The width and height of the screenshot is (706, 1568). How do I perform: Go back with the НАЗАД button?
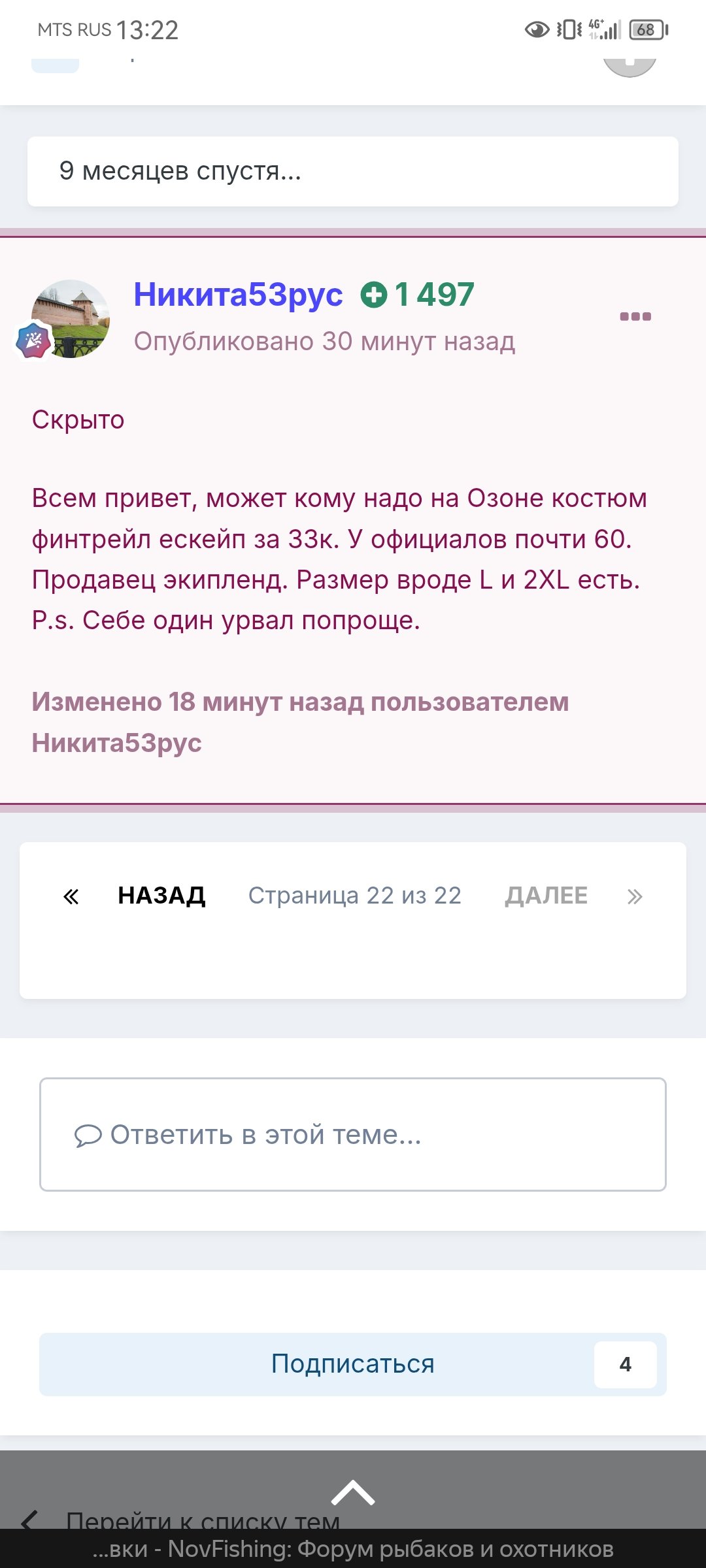tap(161, 896)
